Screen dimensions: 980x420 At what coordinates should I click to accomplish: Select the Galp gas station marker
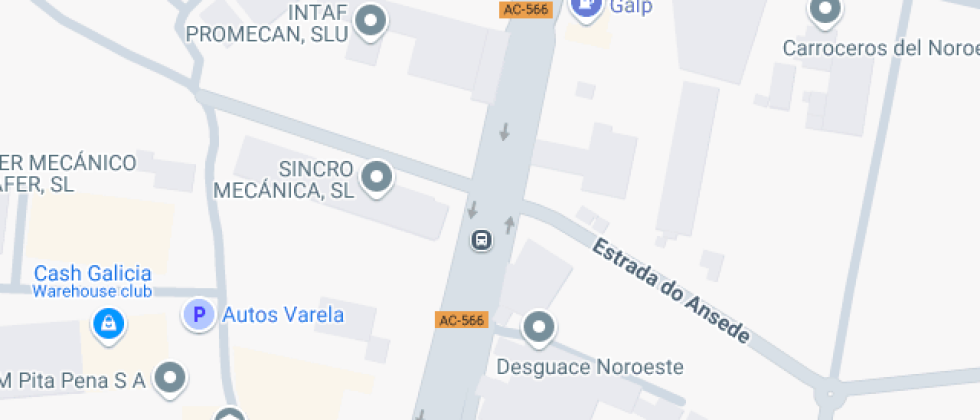[585, 8]
